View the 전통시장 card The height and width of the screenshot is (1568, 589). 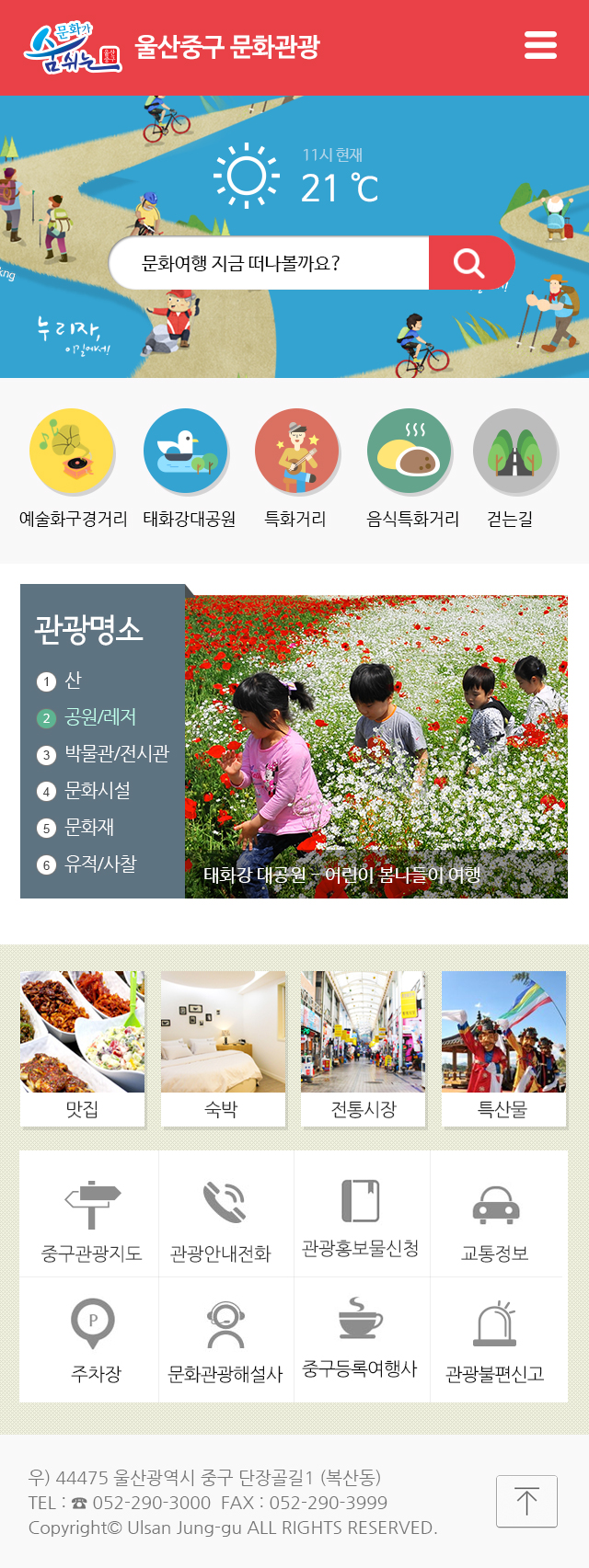(x=363, y=1048)
